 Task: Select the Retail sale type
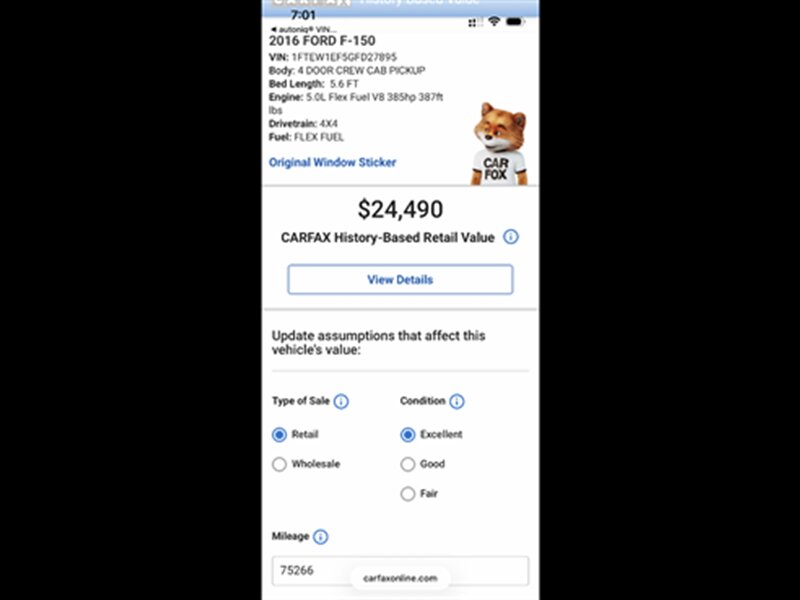tap(280, 435)
